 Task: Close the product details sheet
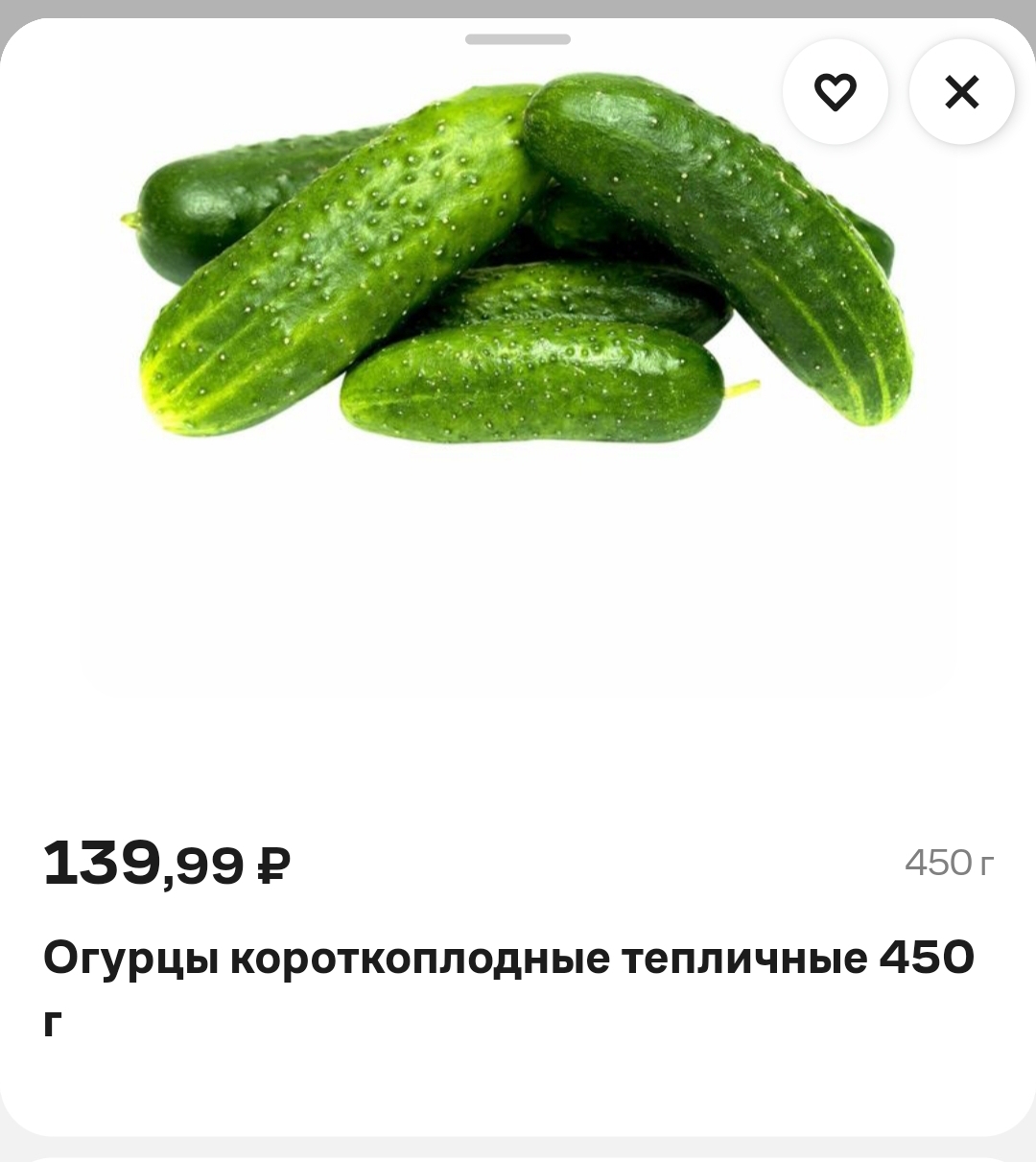pyautogui.click(x=961, y=92)
